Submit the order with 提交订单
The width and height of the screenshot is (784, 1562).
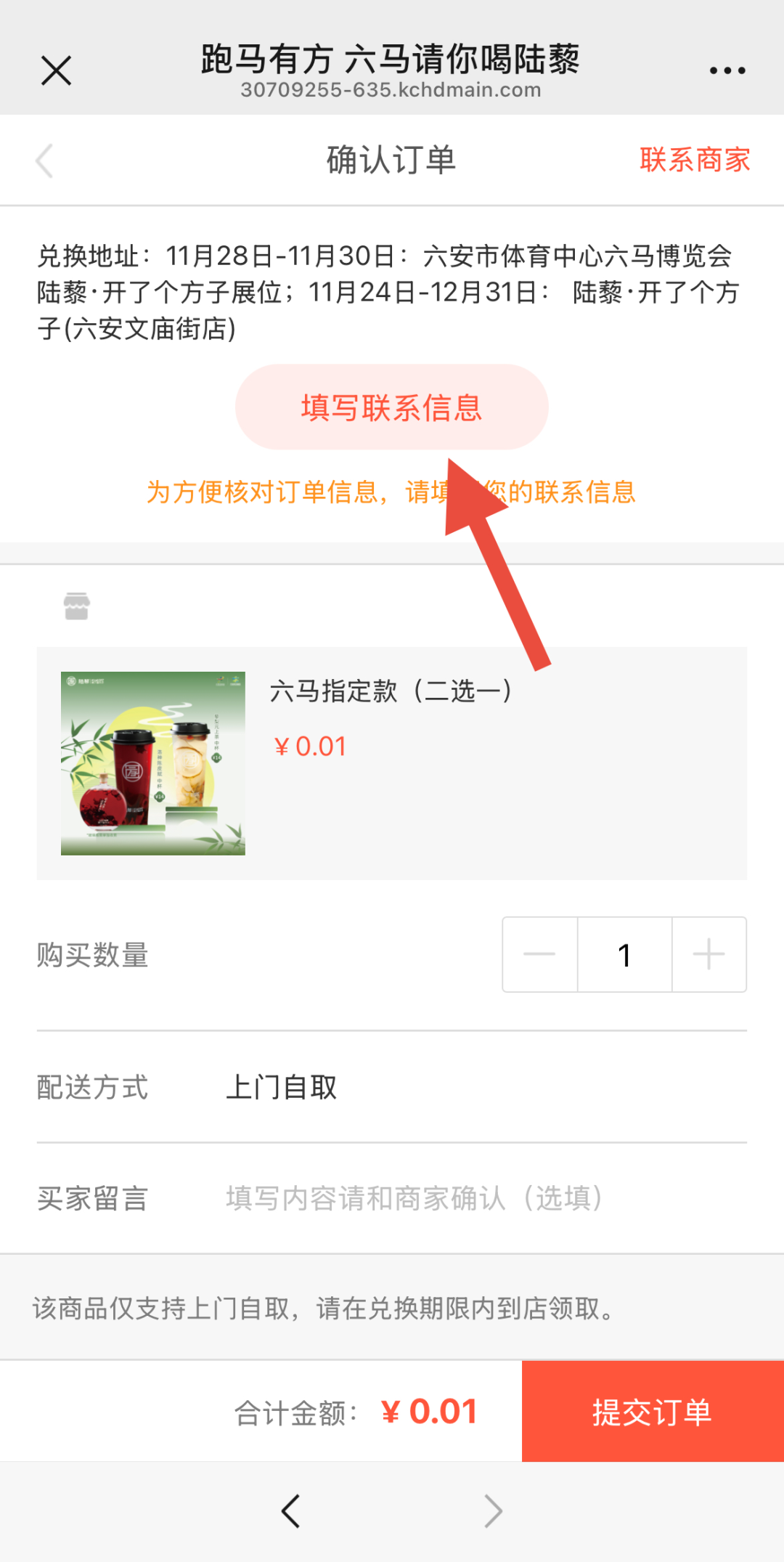pos(652,1412)
